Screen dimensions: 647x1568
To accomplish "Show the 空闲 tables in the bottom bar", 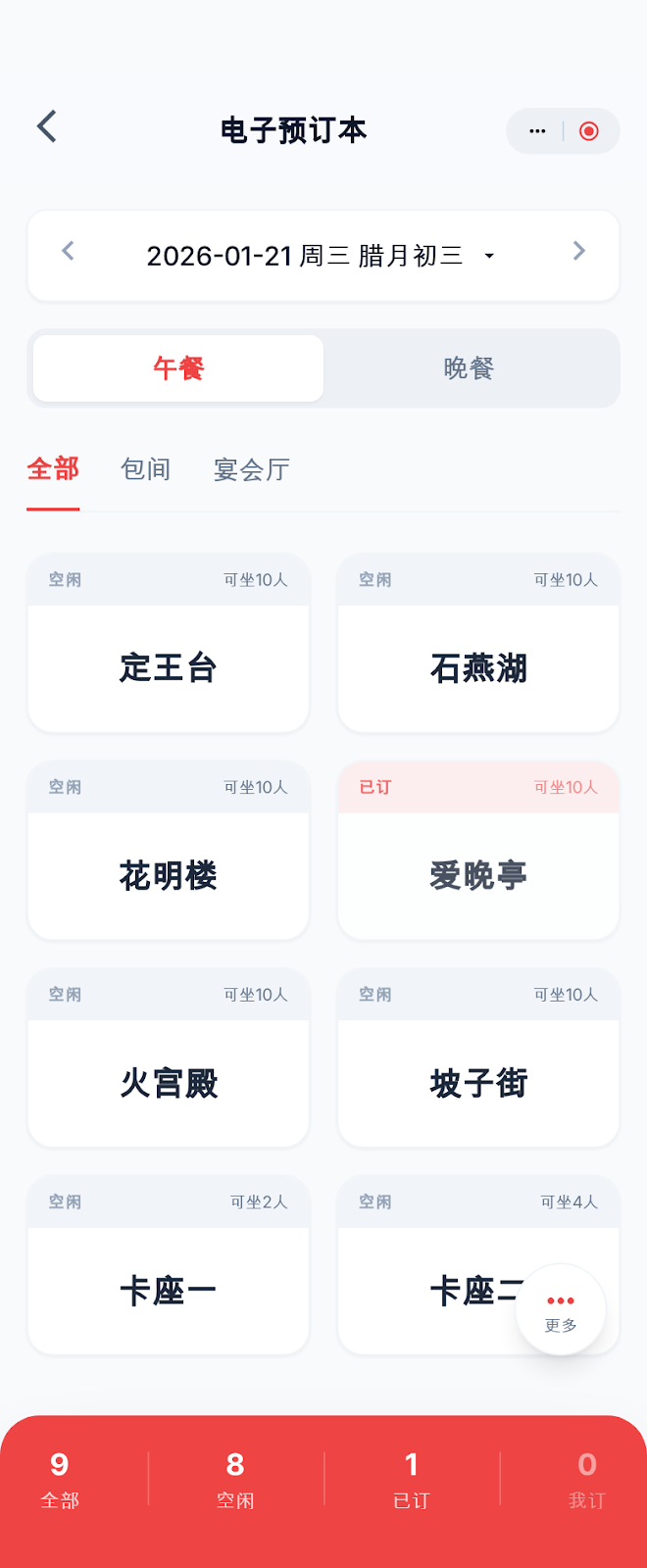I will [235, 1478].
